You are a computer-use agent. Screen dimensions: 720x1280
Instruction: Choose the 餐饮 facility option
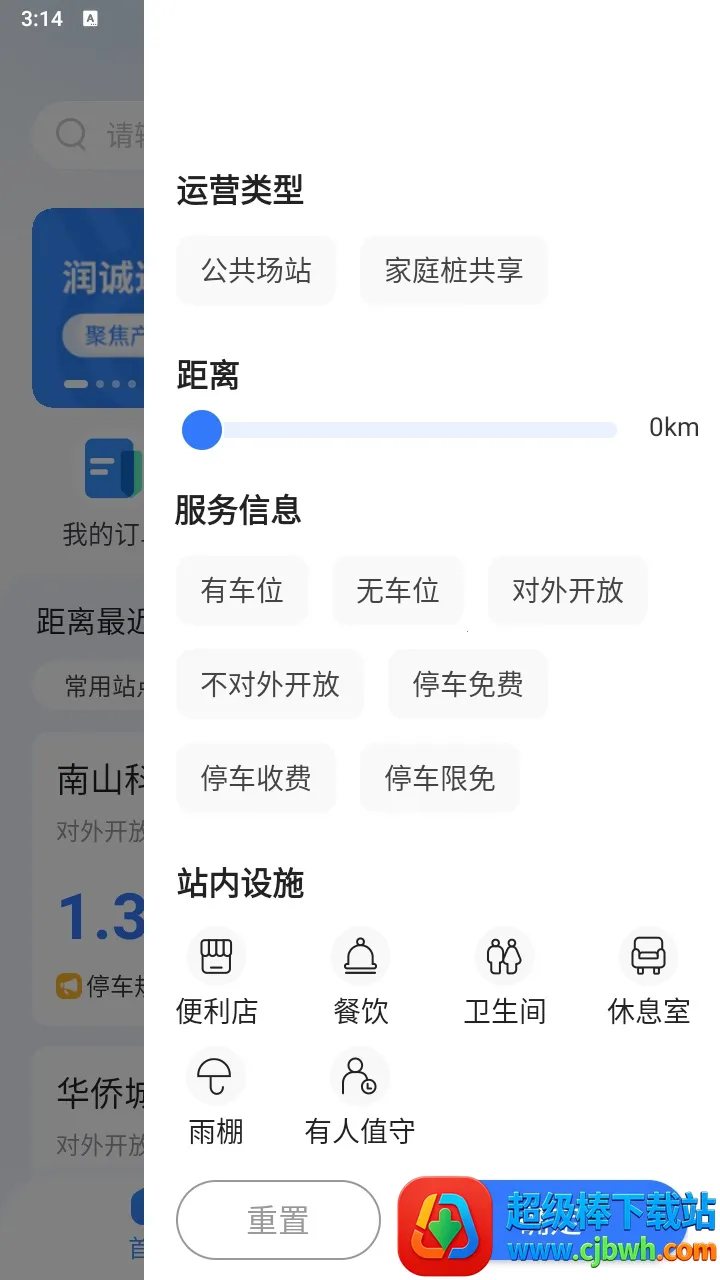click(360, 977)
